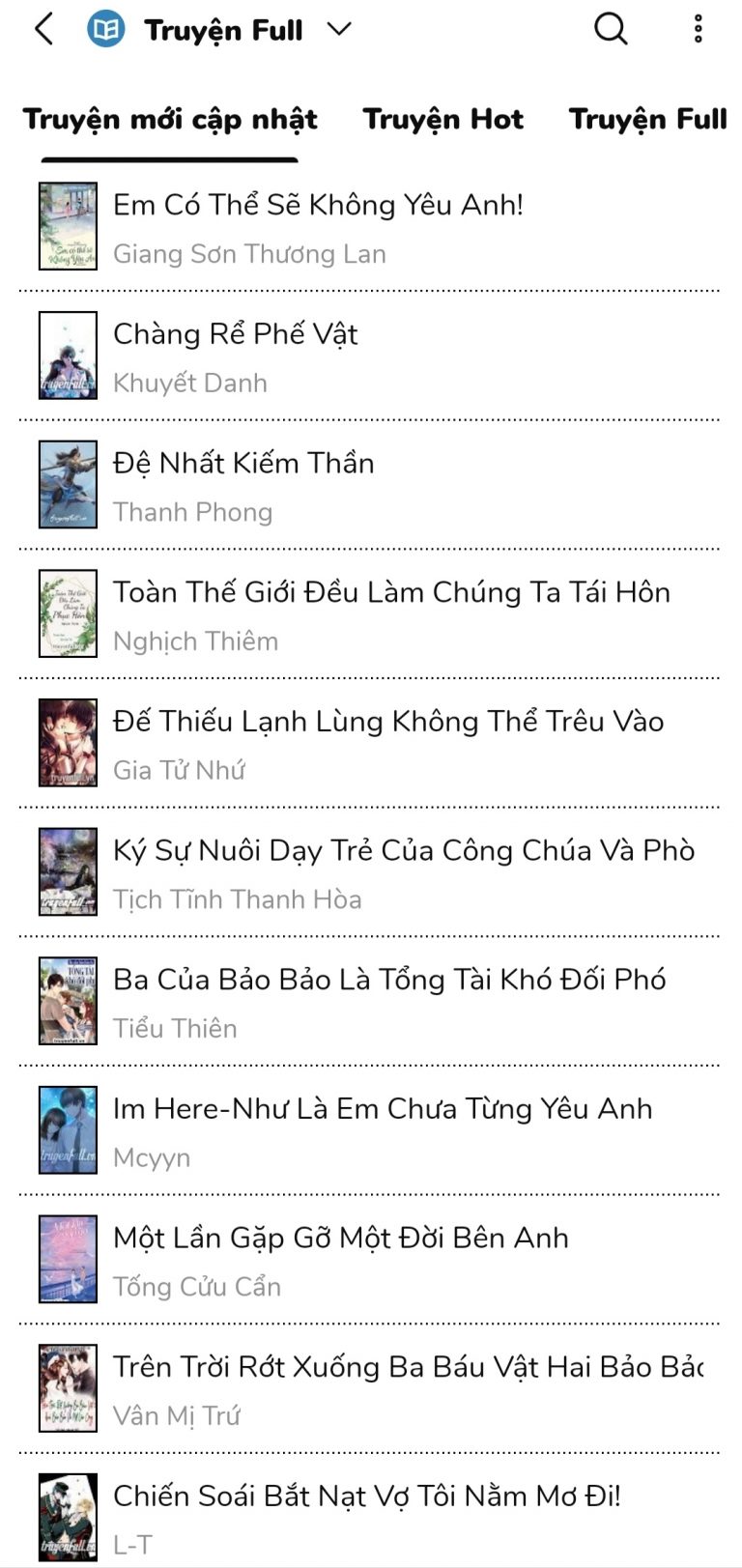Open Ba Của Bảo Bảo Là Tổng Tài Khó Đối Phó
This screenshot has width=742, height=1568.
[392, 979]
